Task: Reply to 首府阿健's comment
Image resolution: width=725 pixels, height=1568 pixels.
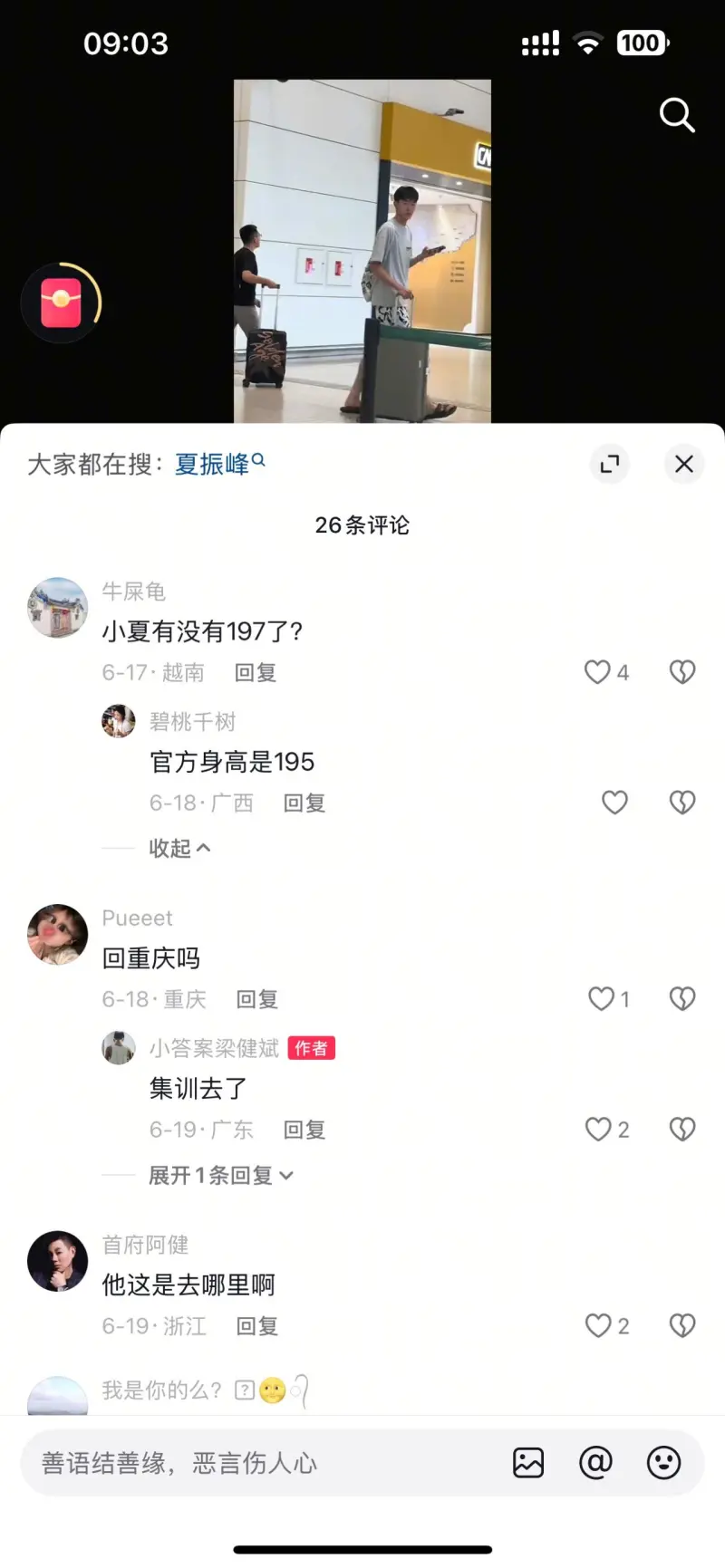Action: tap(256, 1326)
